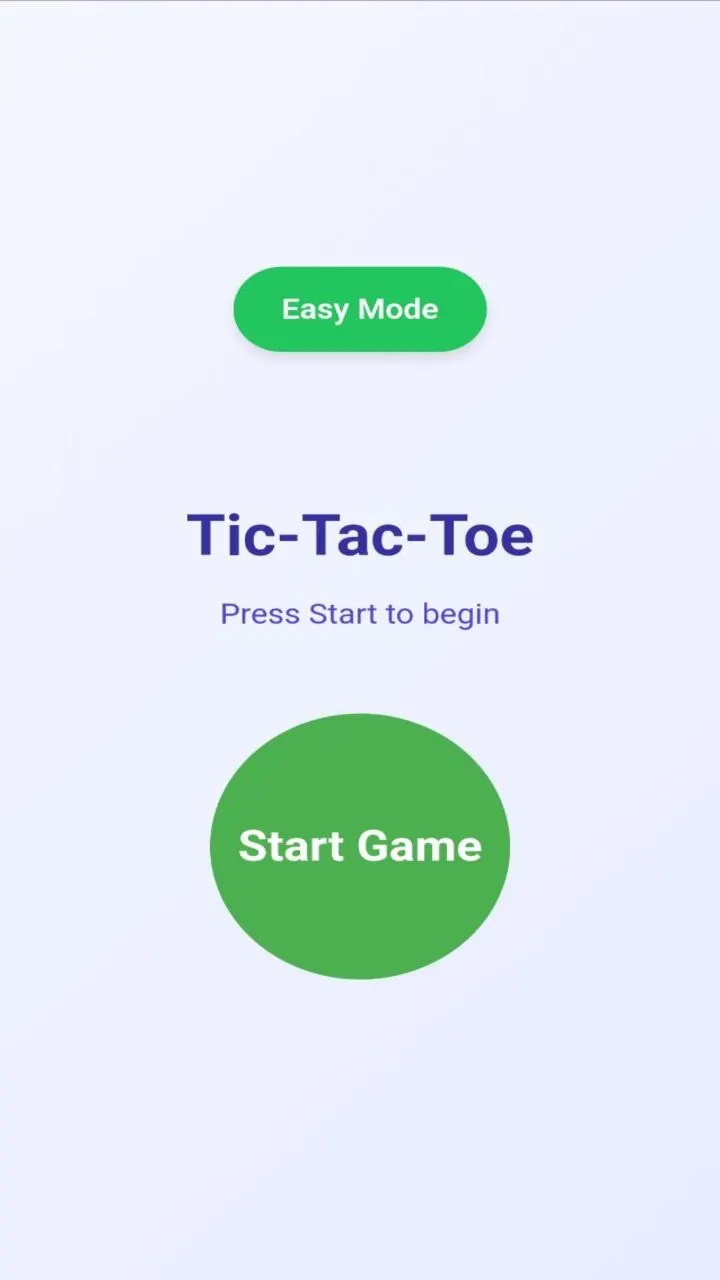Tap the Easy Mode difficulty button
This screenshot has height=1280, width=720.
coord(360,309)
